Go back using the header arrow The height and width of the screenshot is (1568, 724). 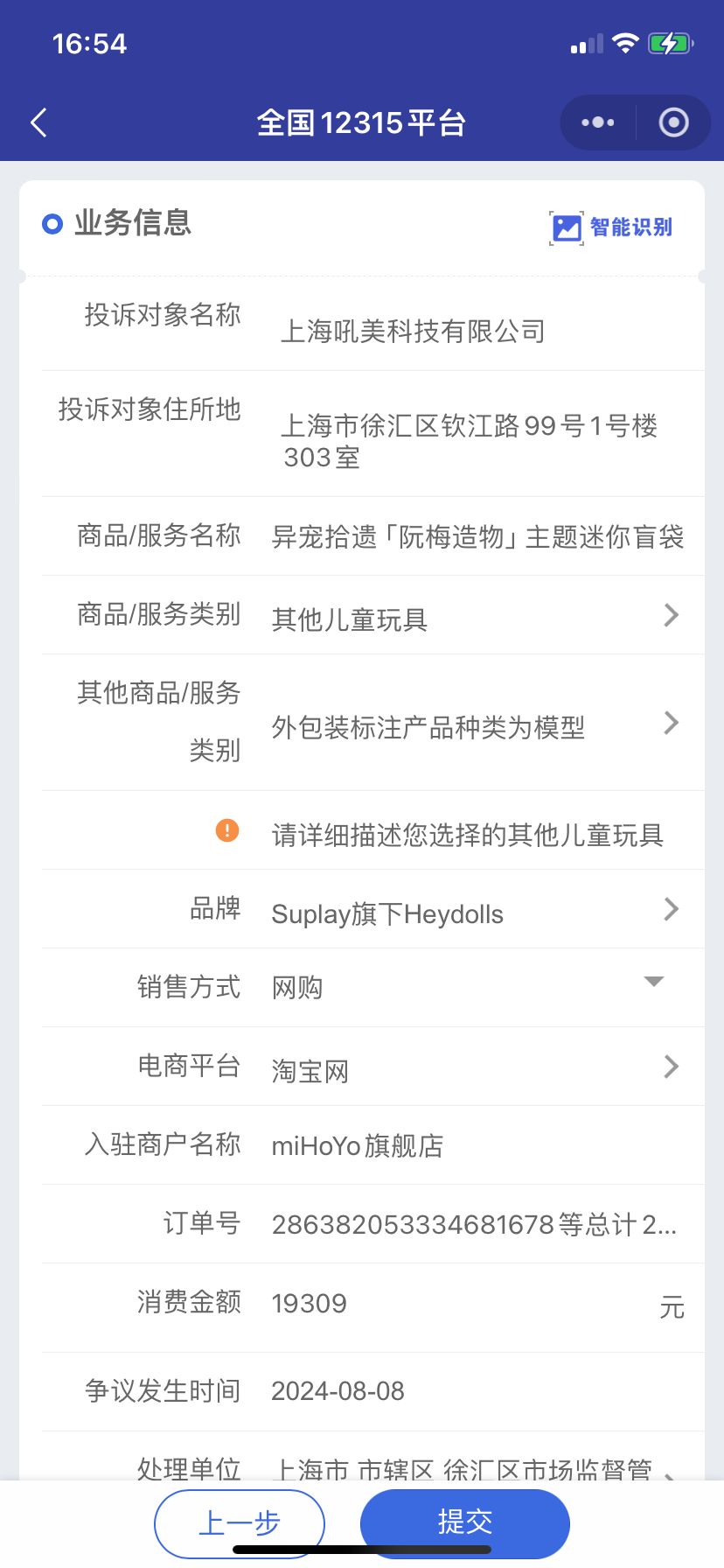[38, 122]
